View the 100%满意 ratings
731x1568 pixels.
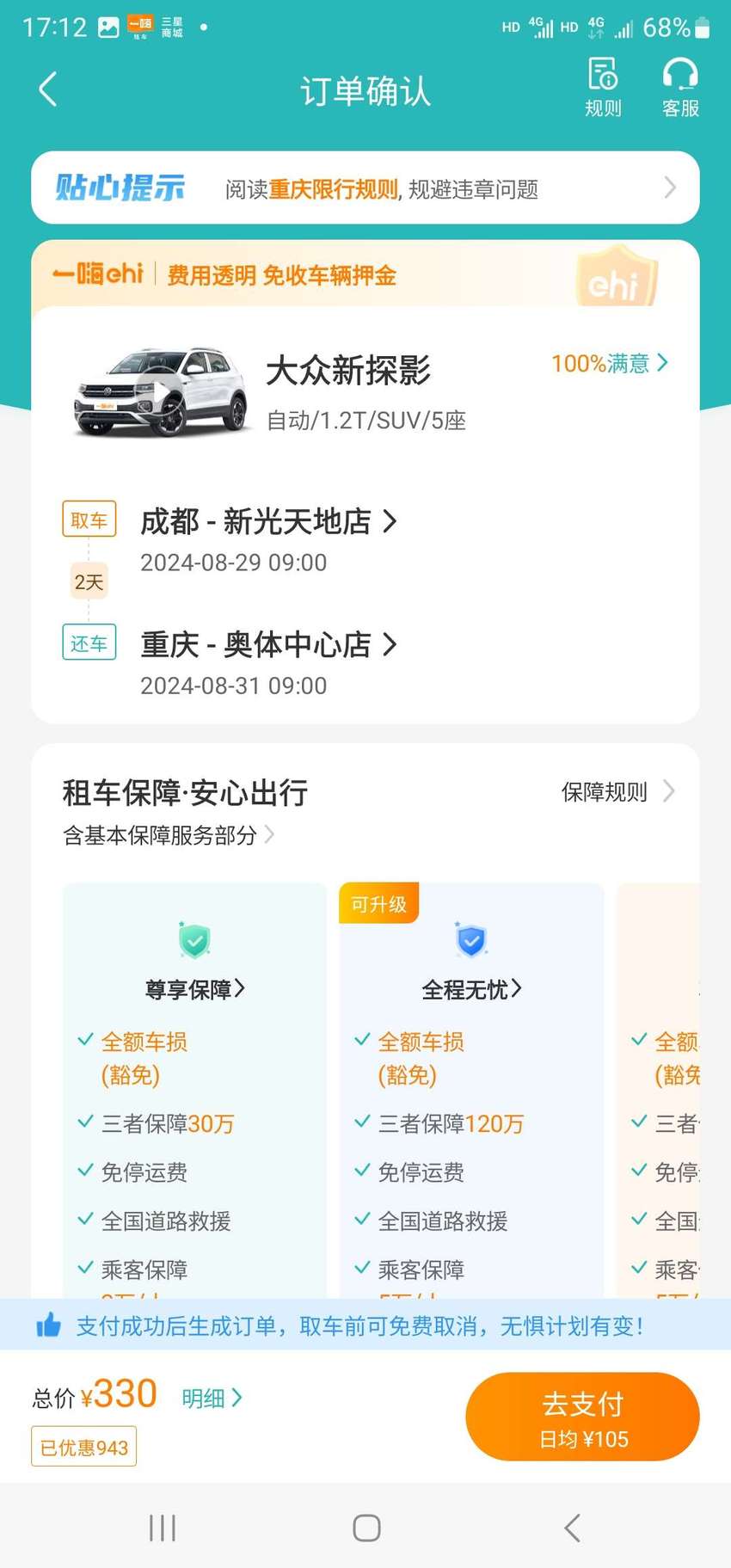point(609,363)
